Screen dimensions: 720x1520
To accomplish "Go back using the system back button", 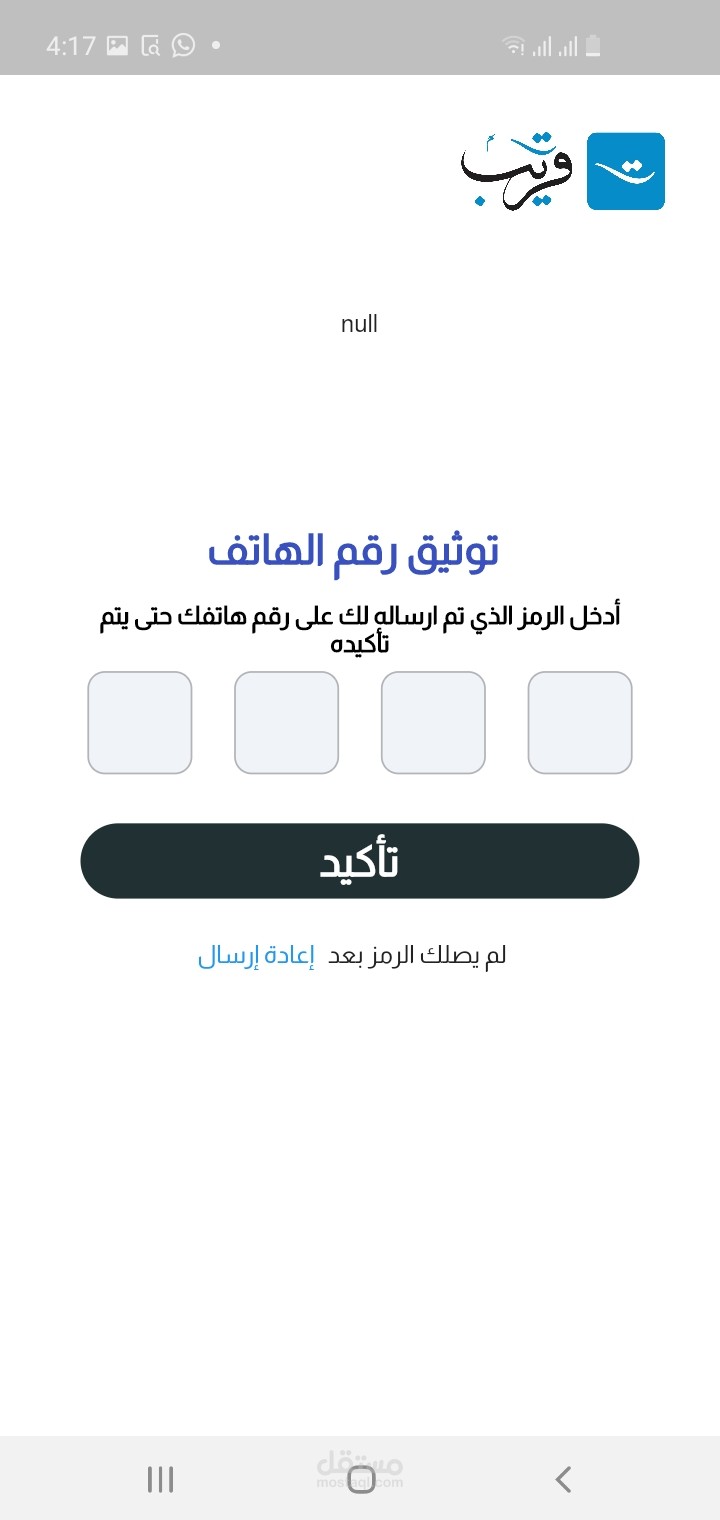I will click(563, 1479).
